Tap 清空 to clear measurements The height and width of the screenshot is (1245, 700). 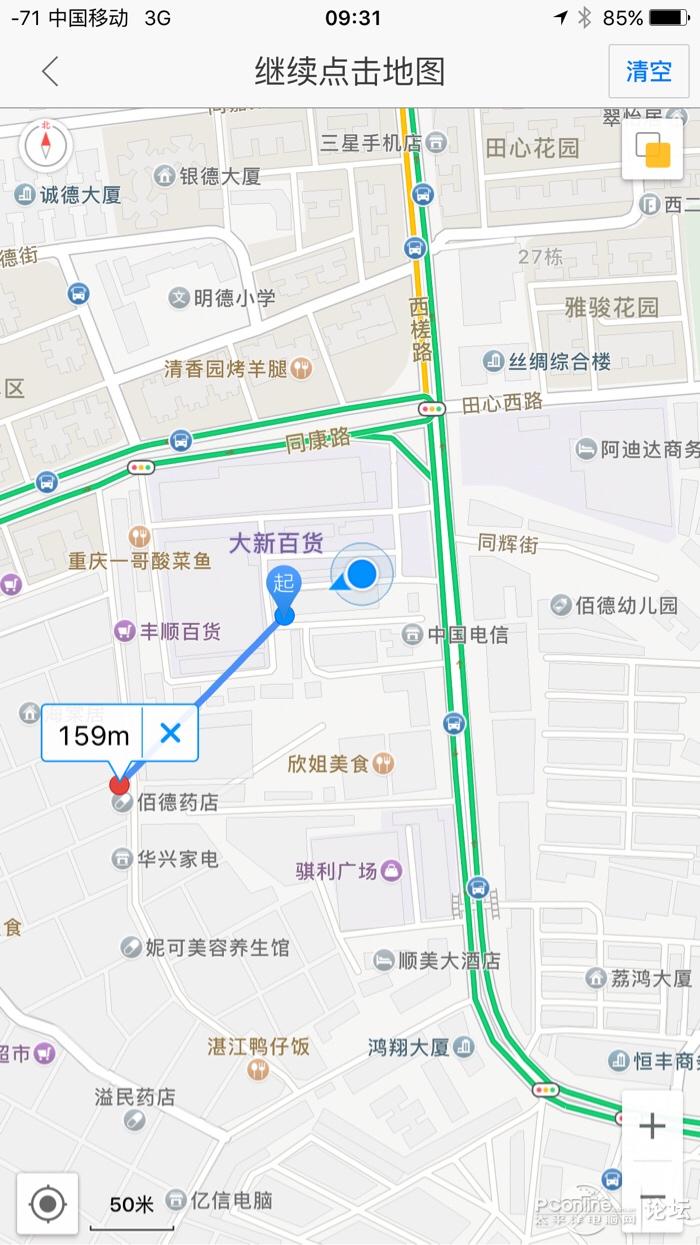coord(648,71)
